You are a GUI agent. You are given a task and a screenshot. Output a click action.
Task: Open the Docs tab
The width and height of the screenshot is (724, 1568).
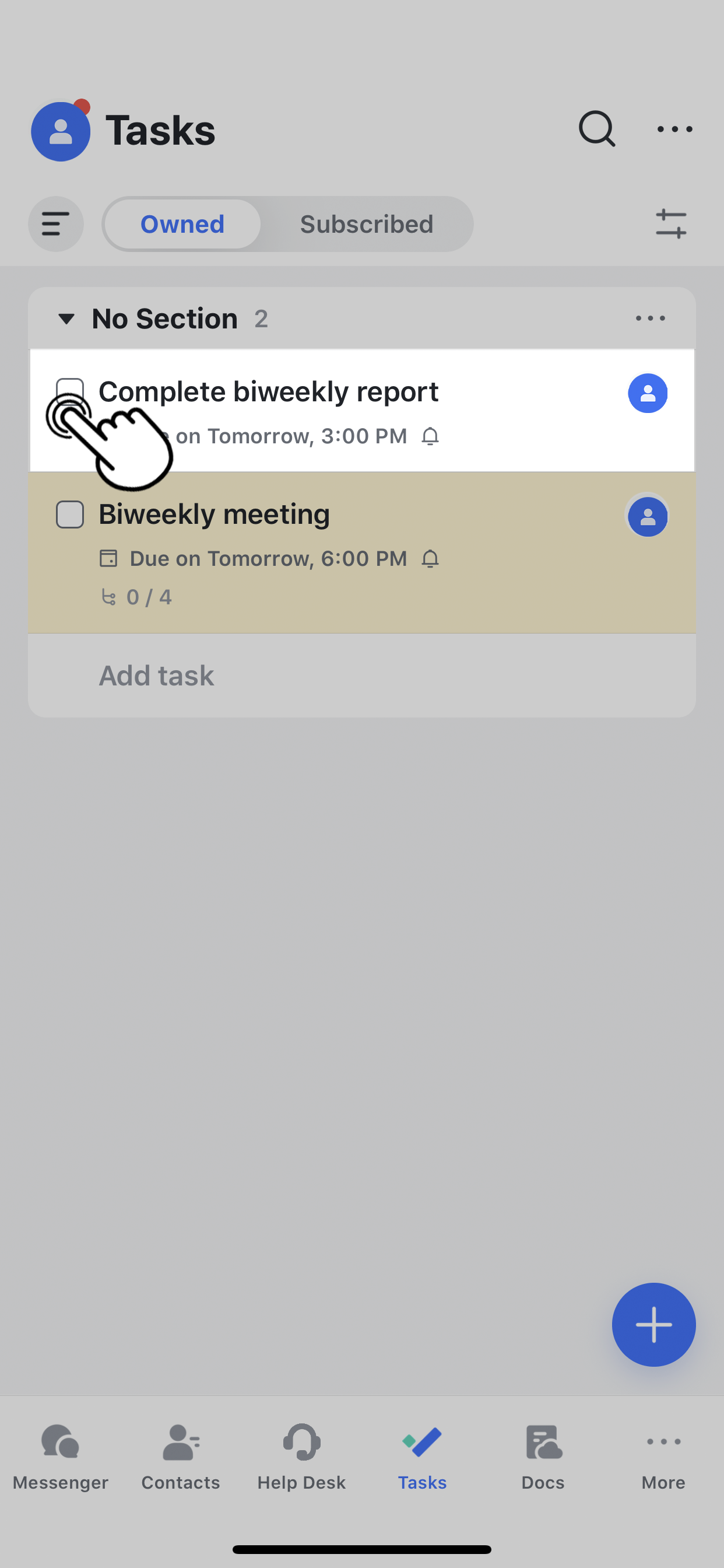[543, 1456]
